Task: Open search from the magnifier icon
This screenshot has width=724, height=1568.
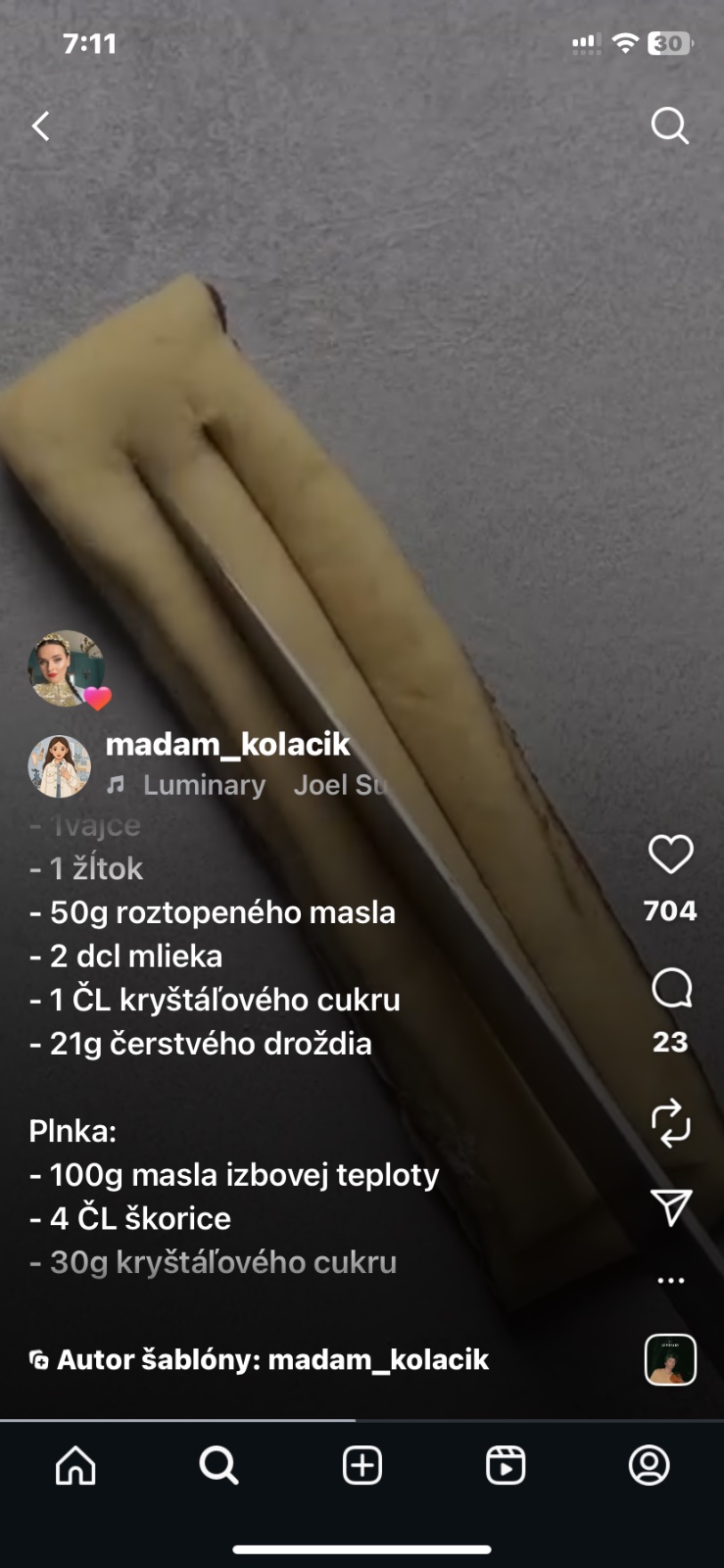Action: point(670,125)
